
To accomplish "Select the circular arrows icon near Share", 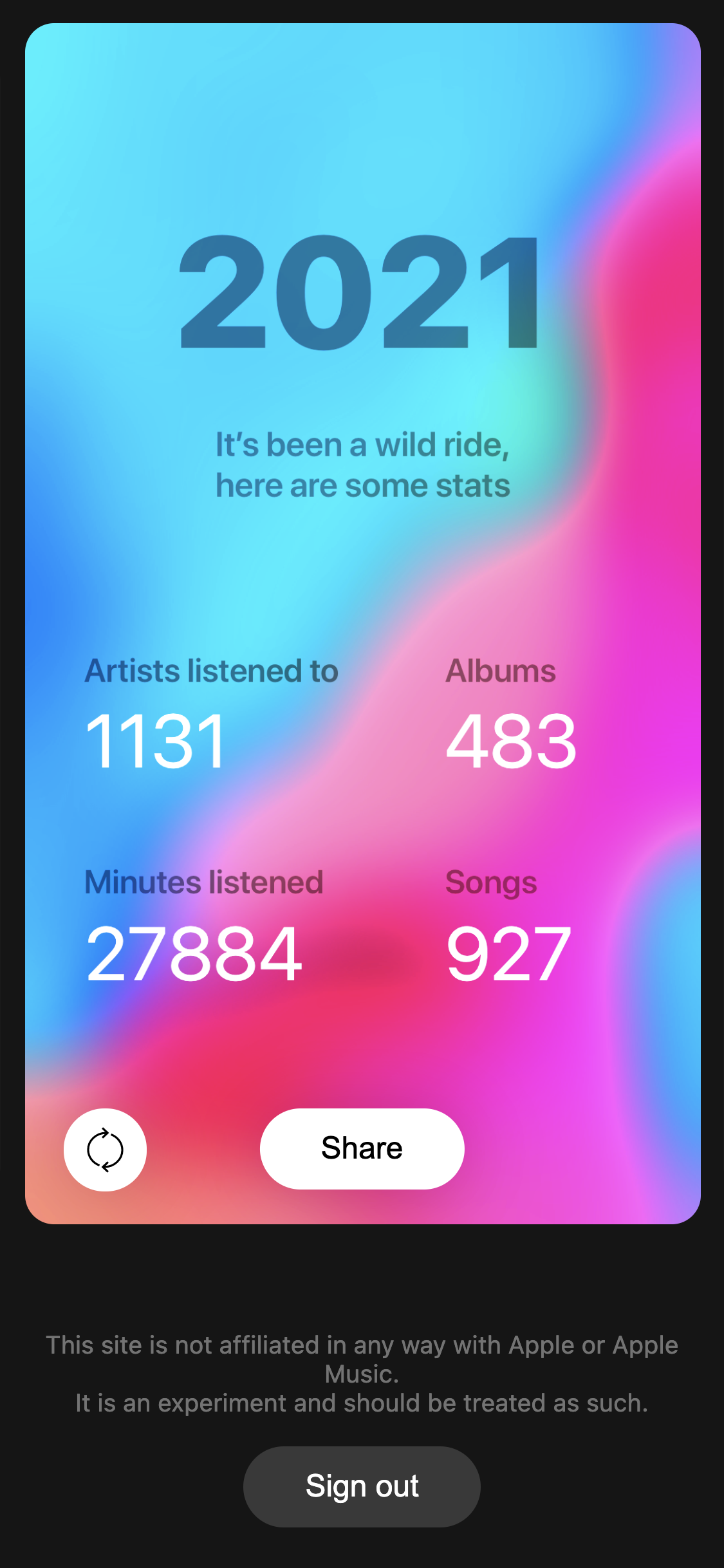I will (x=104, y=1150).
